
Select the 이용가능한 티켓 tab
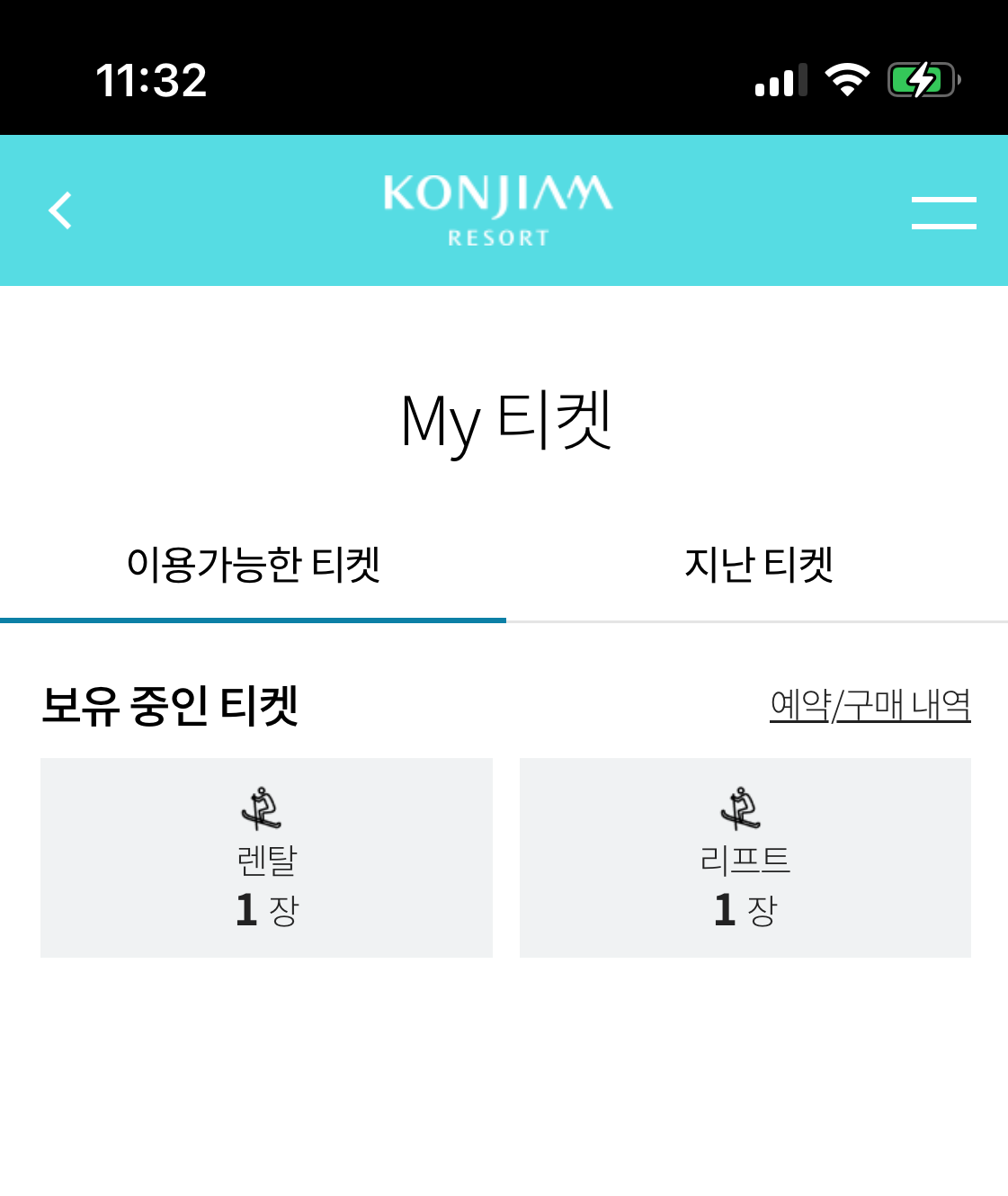(253, 565)
